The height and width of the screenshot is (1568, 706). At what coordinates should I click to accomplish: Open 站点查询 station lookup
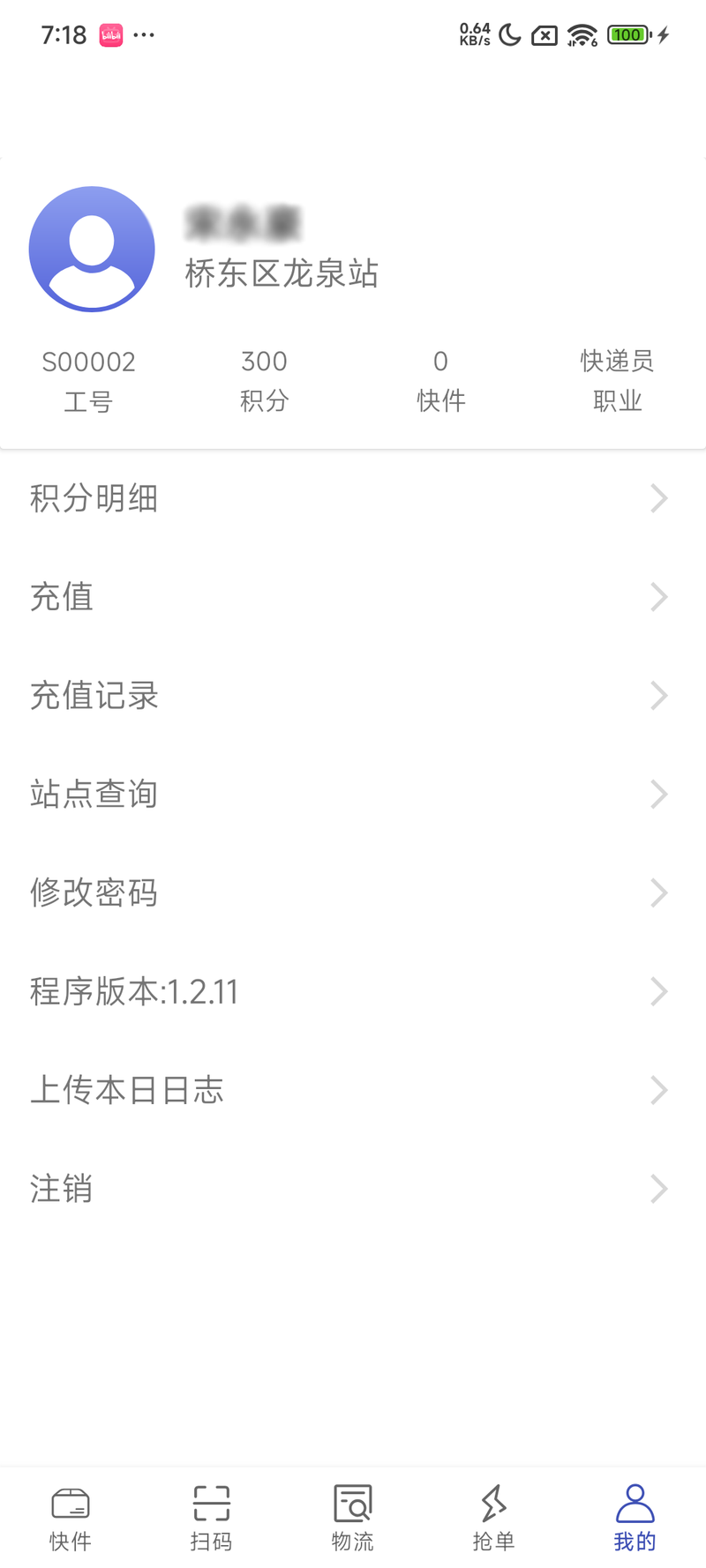(x=353, y=795)
